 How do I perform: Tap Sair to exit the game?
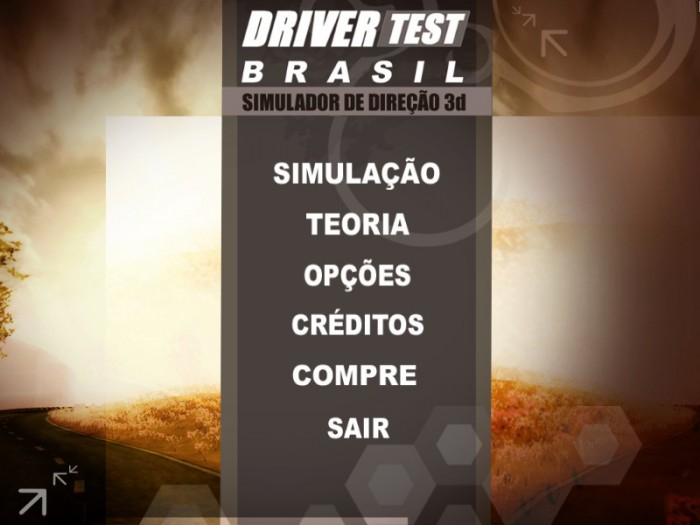click(357, 429)
